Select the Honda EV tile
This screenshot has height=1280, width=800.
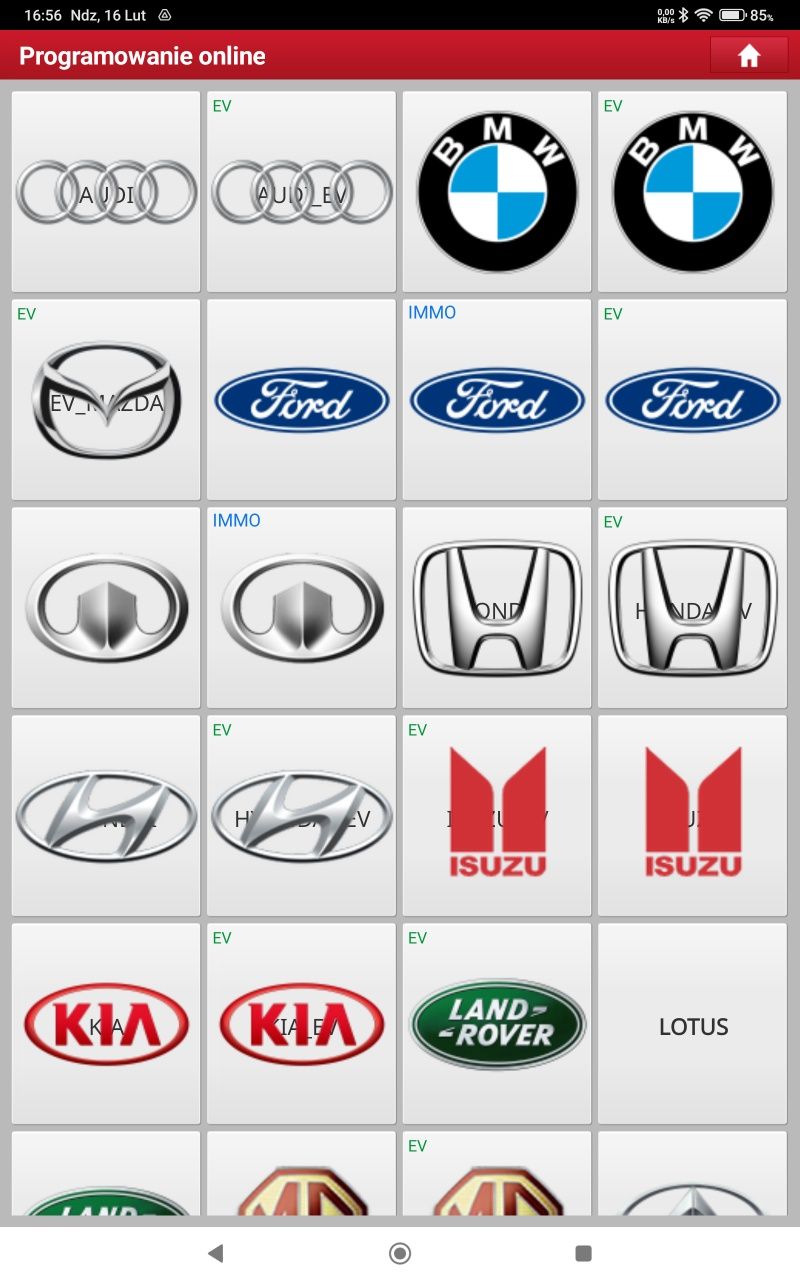pos(692,607)
